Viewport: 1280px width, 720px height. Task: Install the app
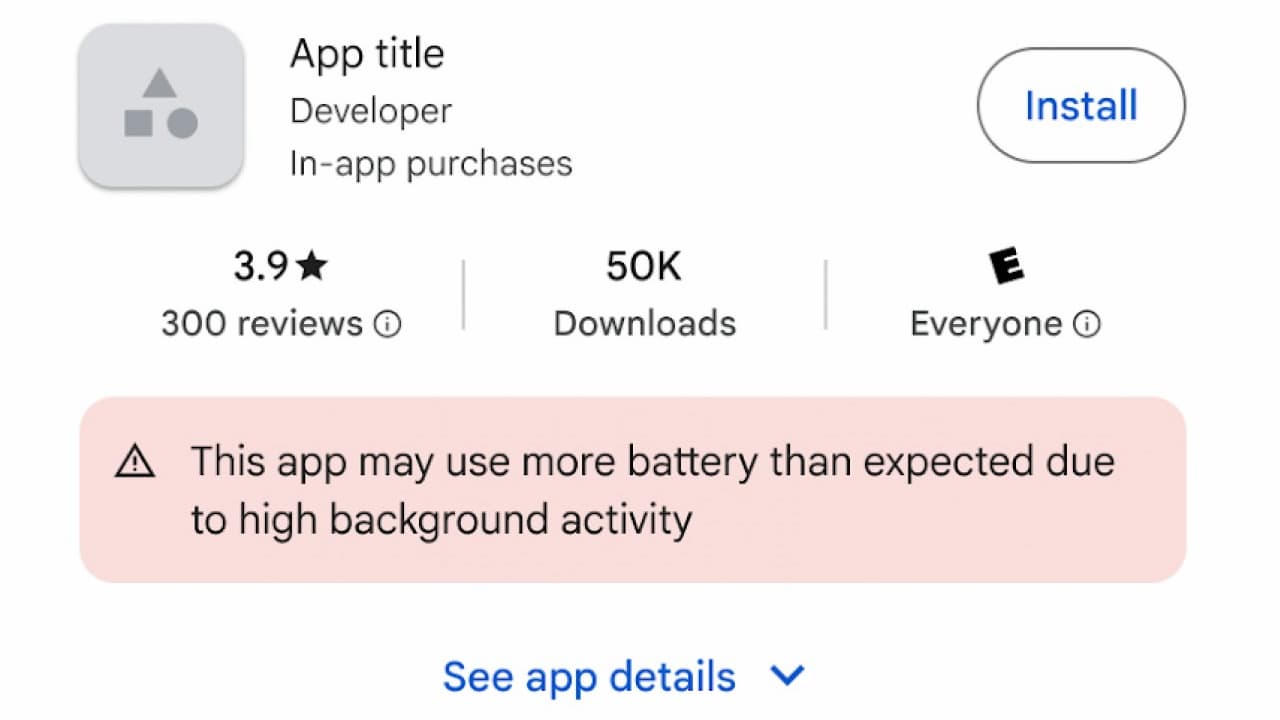point(1081,106)
